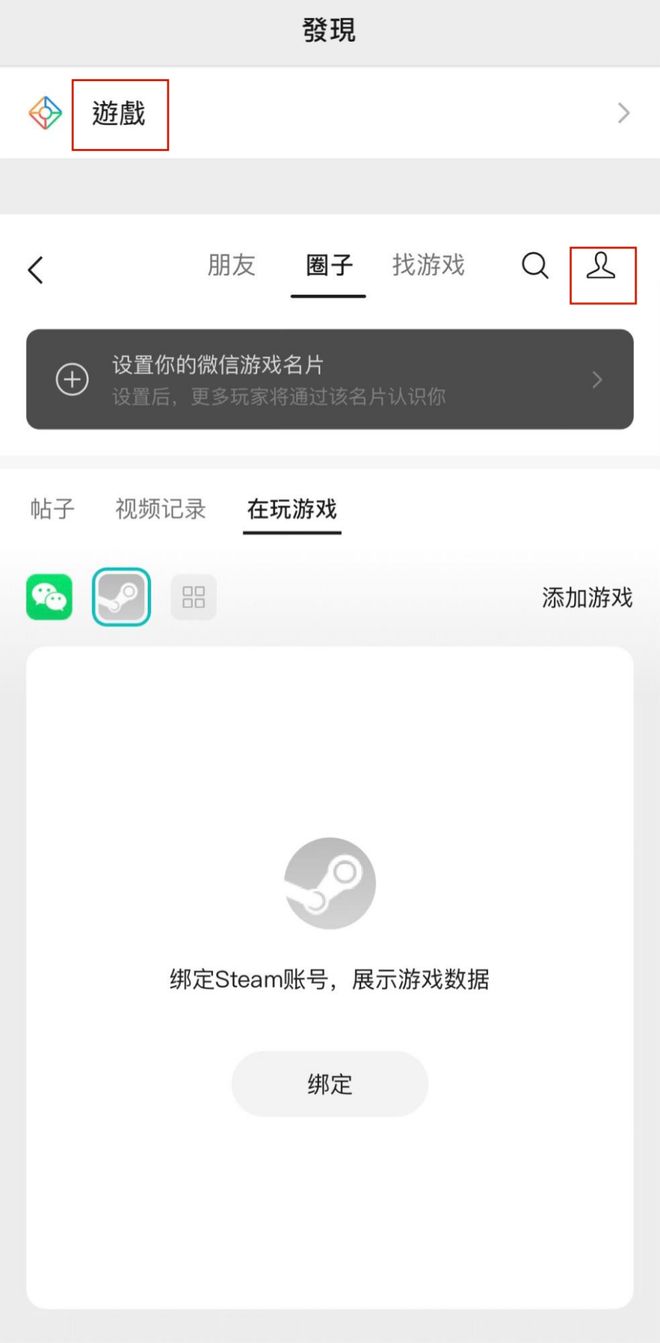
Task: Switch to the 朋友 tab
Action: (x=231, y=265)
